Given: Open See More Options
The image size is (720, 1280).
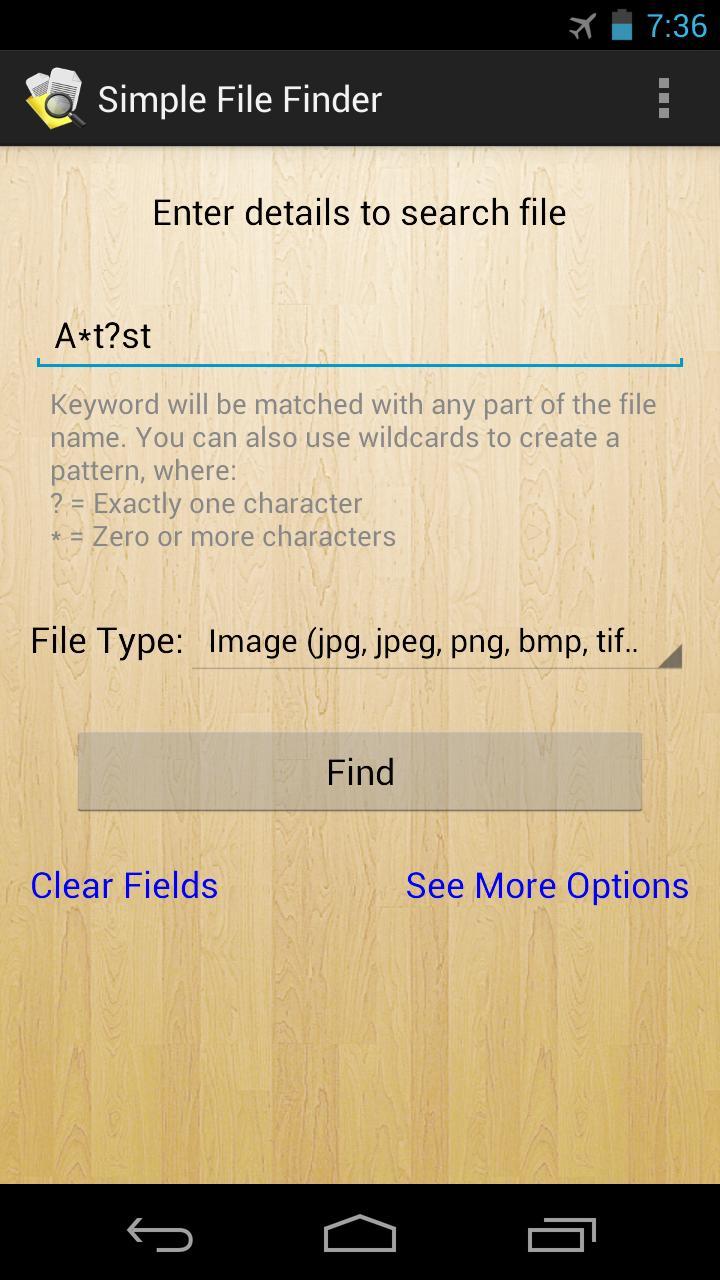Looking at the screenshot, I should (x=547, y=886).
